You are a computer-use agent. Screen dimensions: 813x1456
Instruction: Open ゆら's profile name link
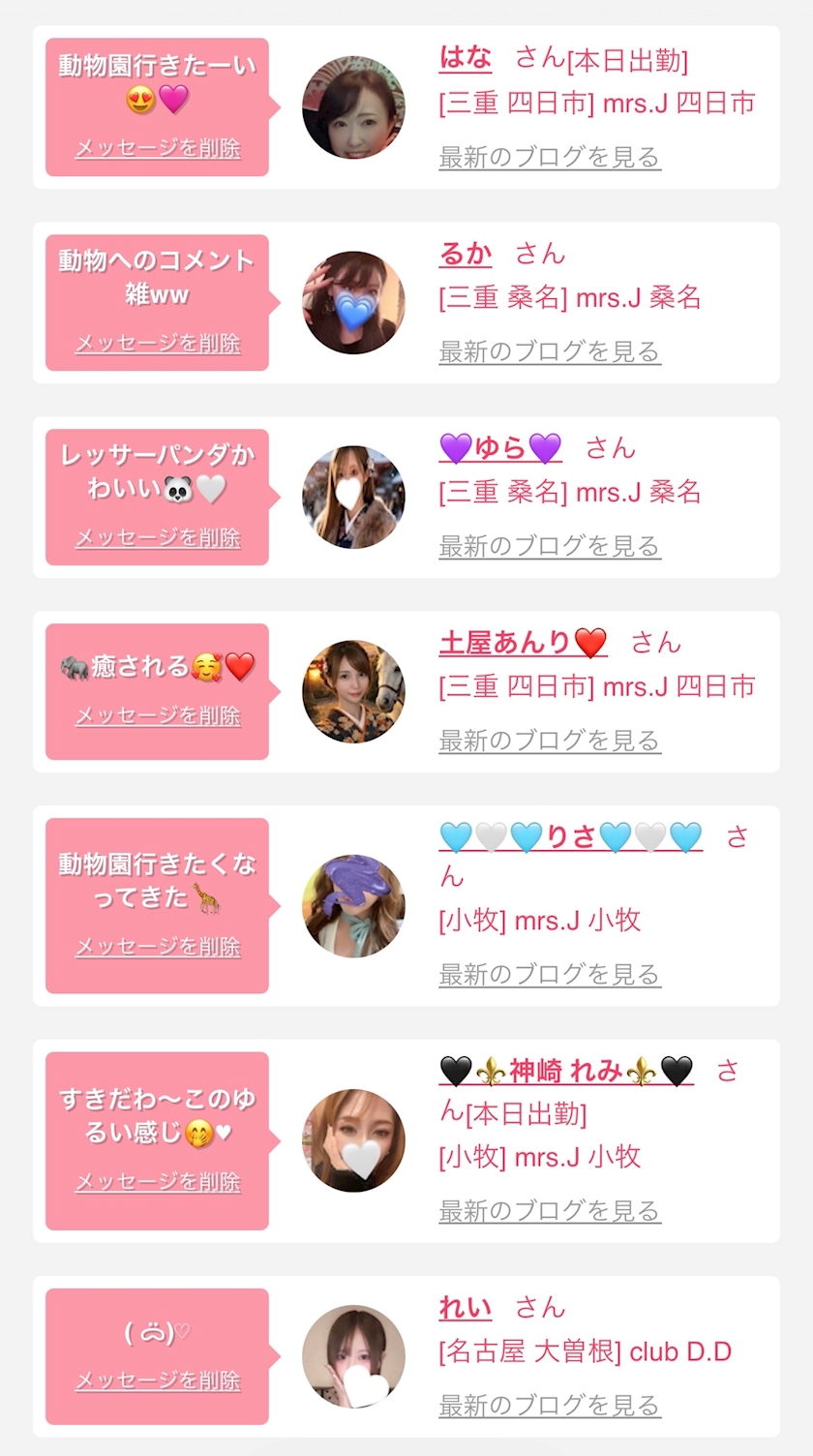[x=499, y=448]
